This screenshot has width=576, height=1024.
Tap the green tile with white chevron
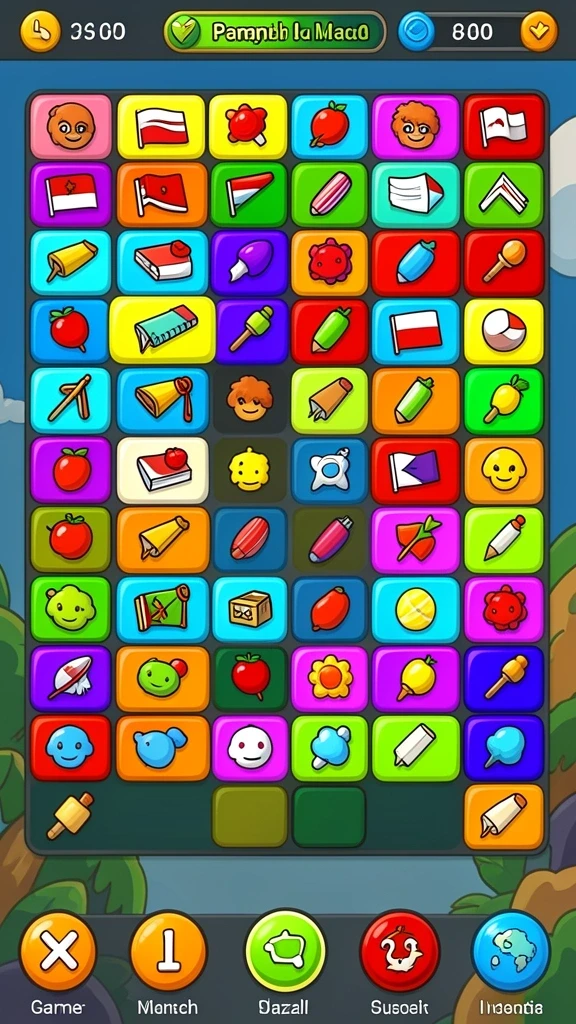pyautogui.click(x=504, y=195)
